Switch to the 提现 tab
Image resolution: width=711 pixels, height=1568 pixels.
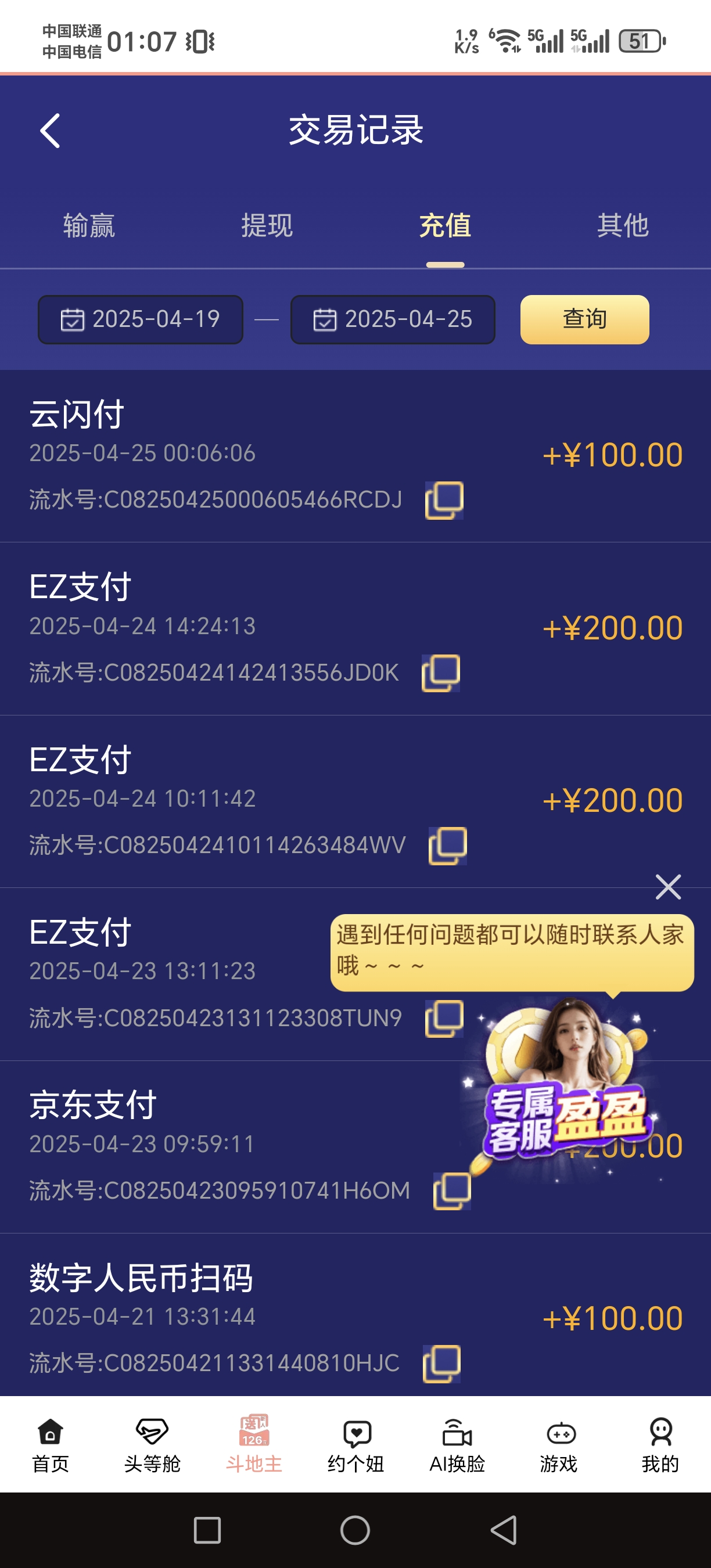click(x=267, y=226)
